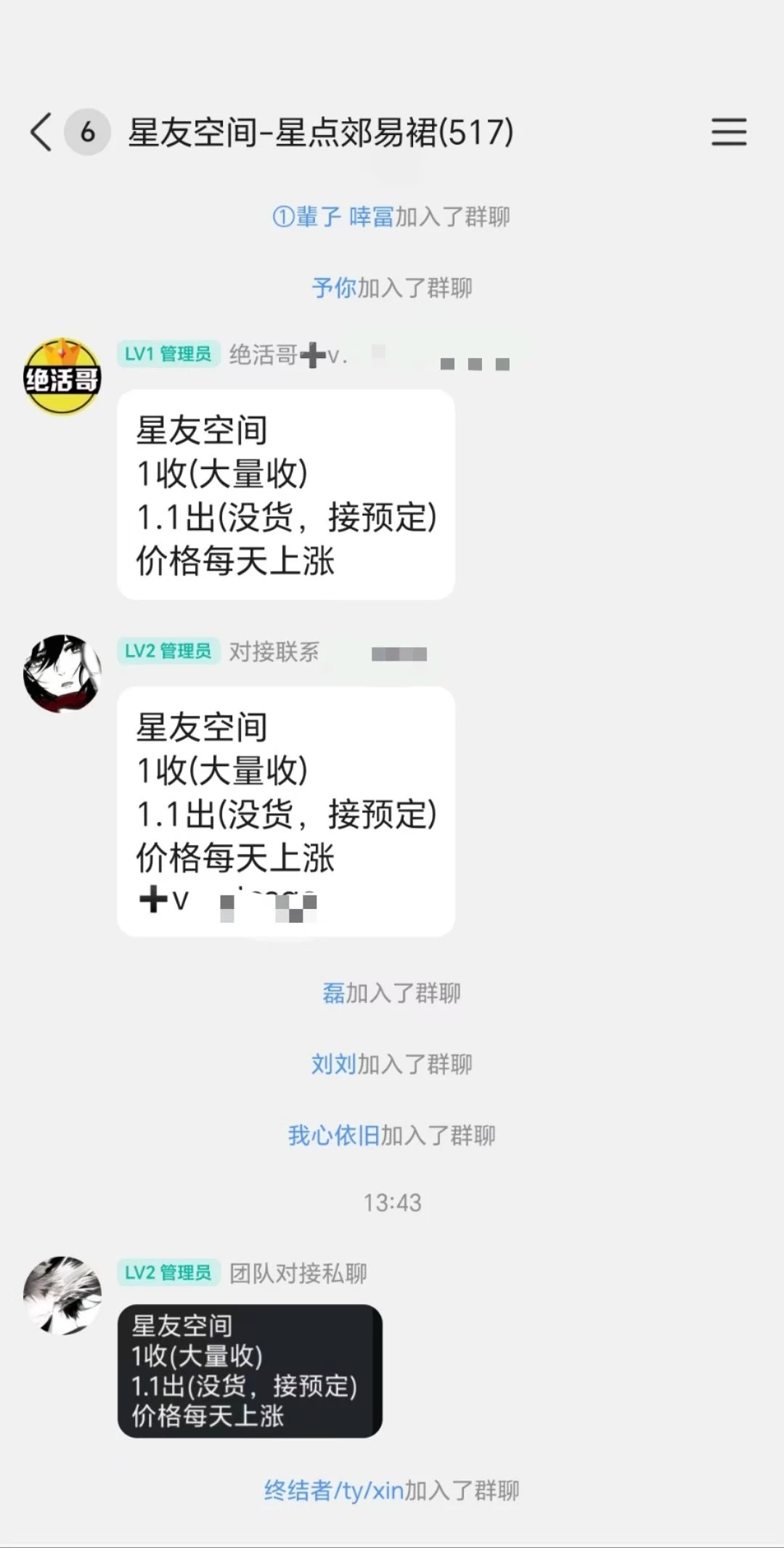View 团队对接私聊 admin's avatar
Screen dimensions: 784x1548
pyautogui.click(x=62, y=1295)
